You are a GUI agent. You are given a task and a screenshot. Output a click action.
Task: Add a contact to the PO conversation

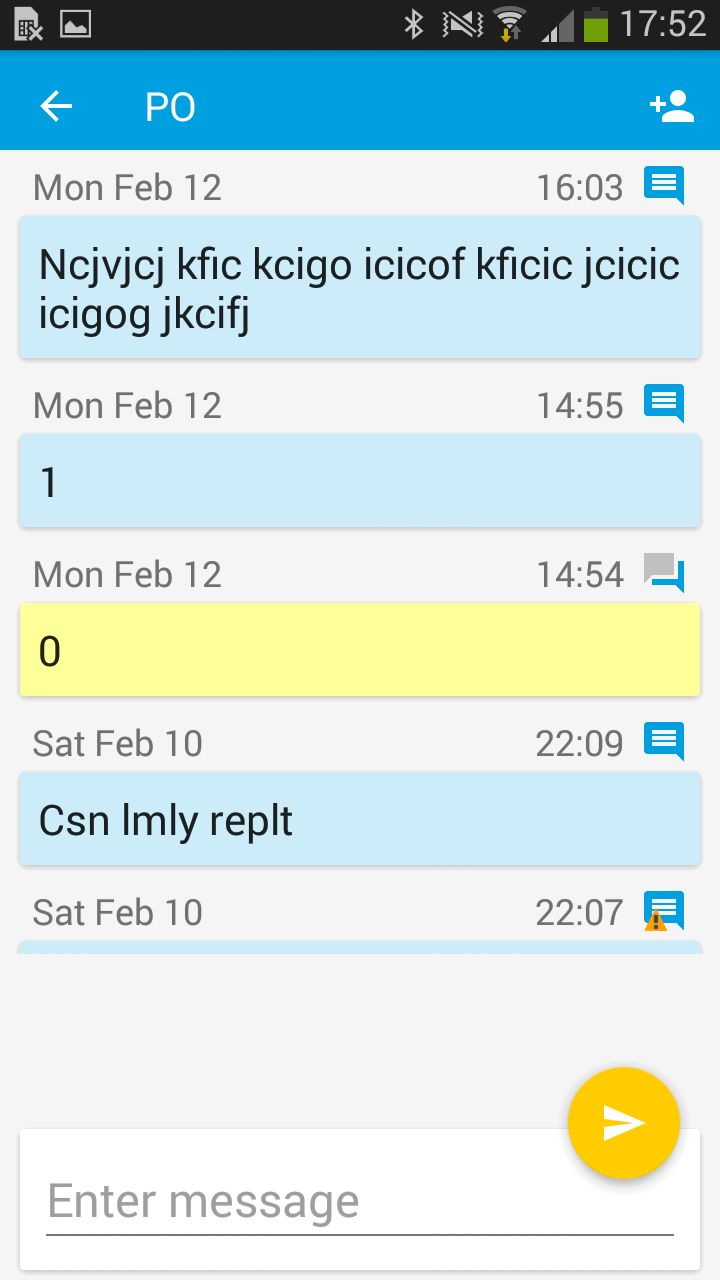tap(672, 106)
